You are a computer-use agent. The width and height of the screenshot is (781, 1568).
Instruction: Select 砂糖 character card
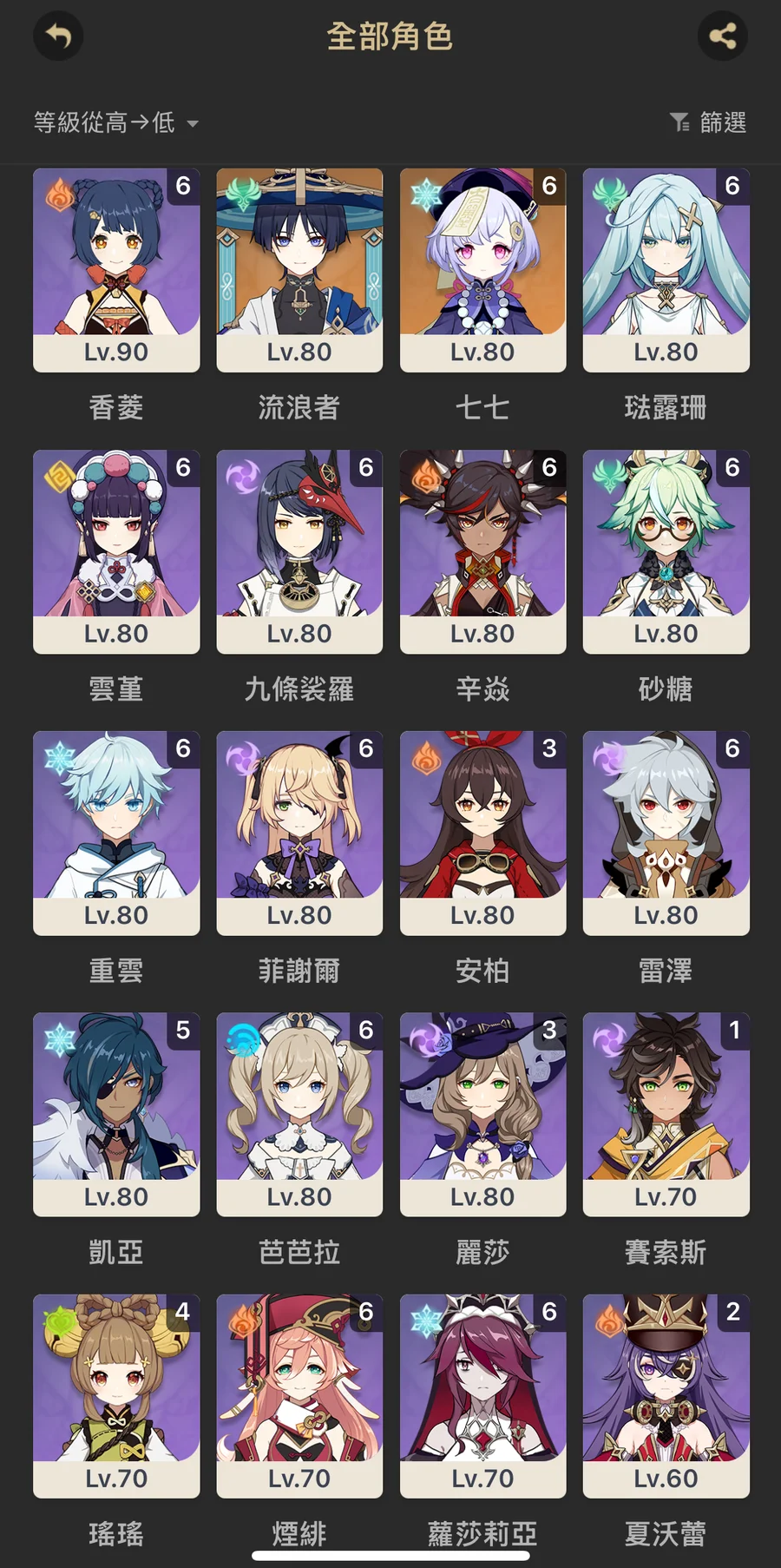click(x=666, y=551)
